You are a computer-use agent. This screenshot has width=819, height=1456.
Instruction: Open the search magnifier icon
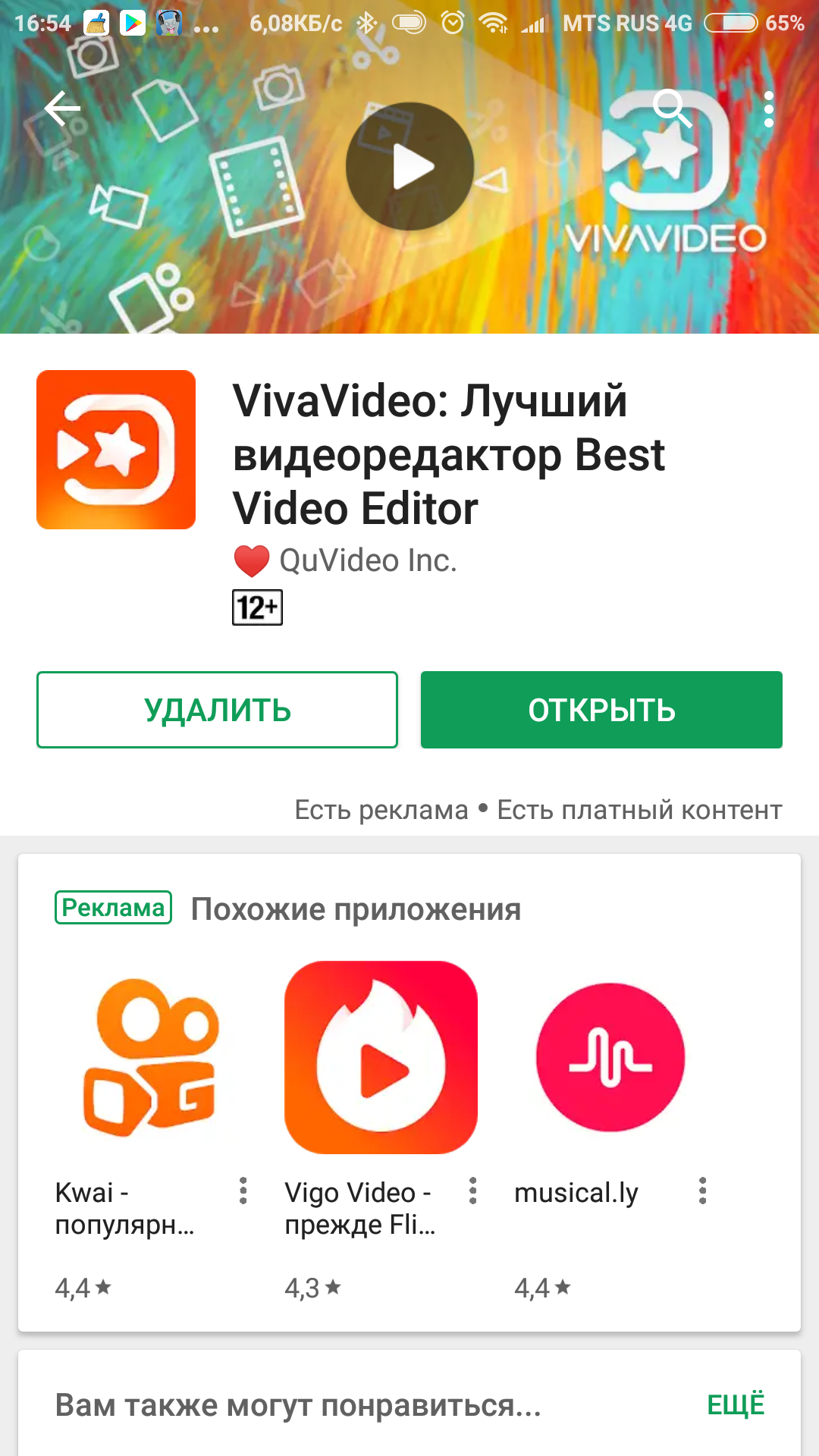pos(672,109)
